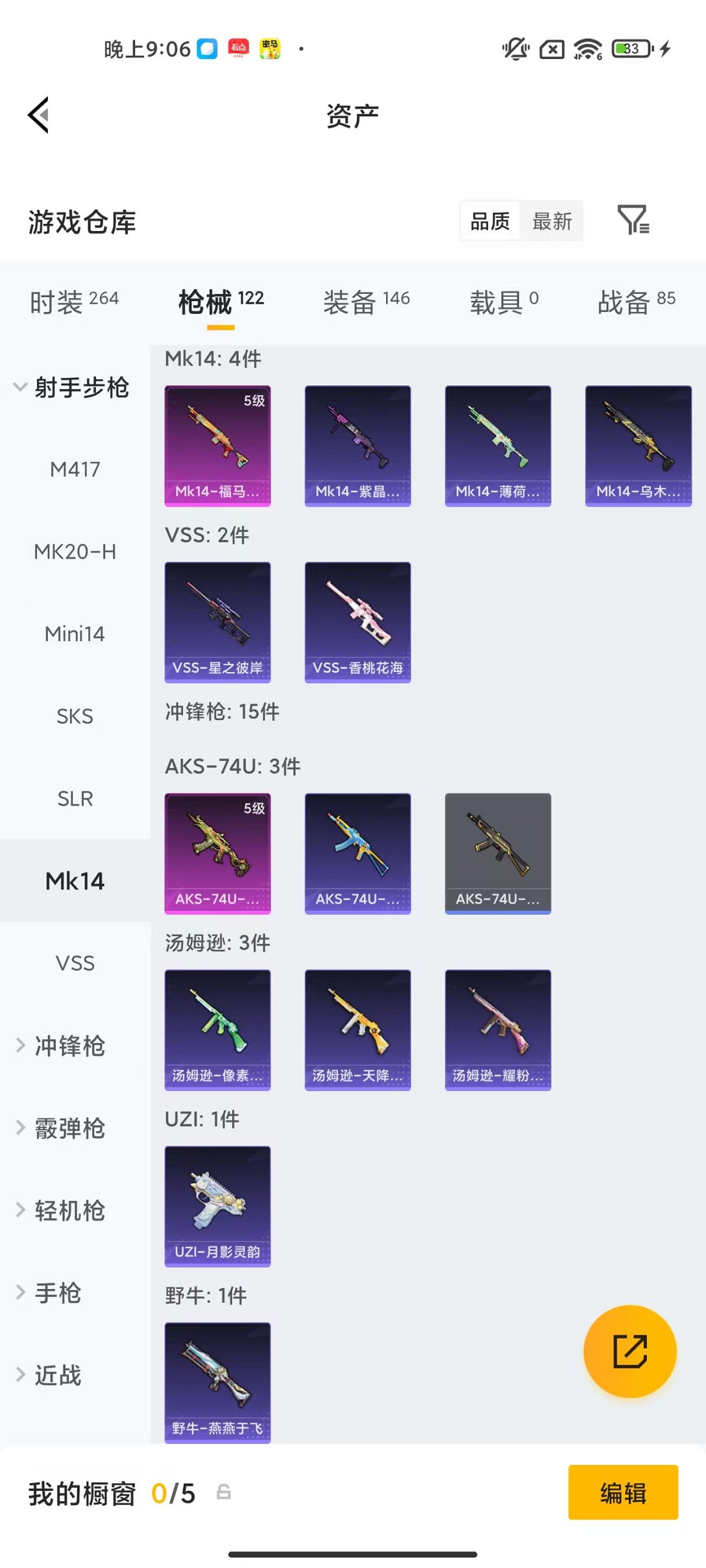
Task: Tap the orange share floating button
Action: point(629,1351)
